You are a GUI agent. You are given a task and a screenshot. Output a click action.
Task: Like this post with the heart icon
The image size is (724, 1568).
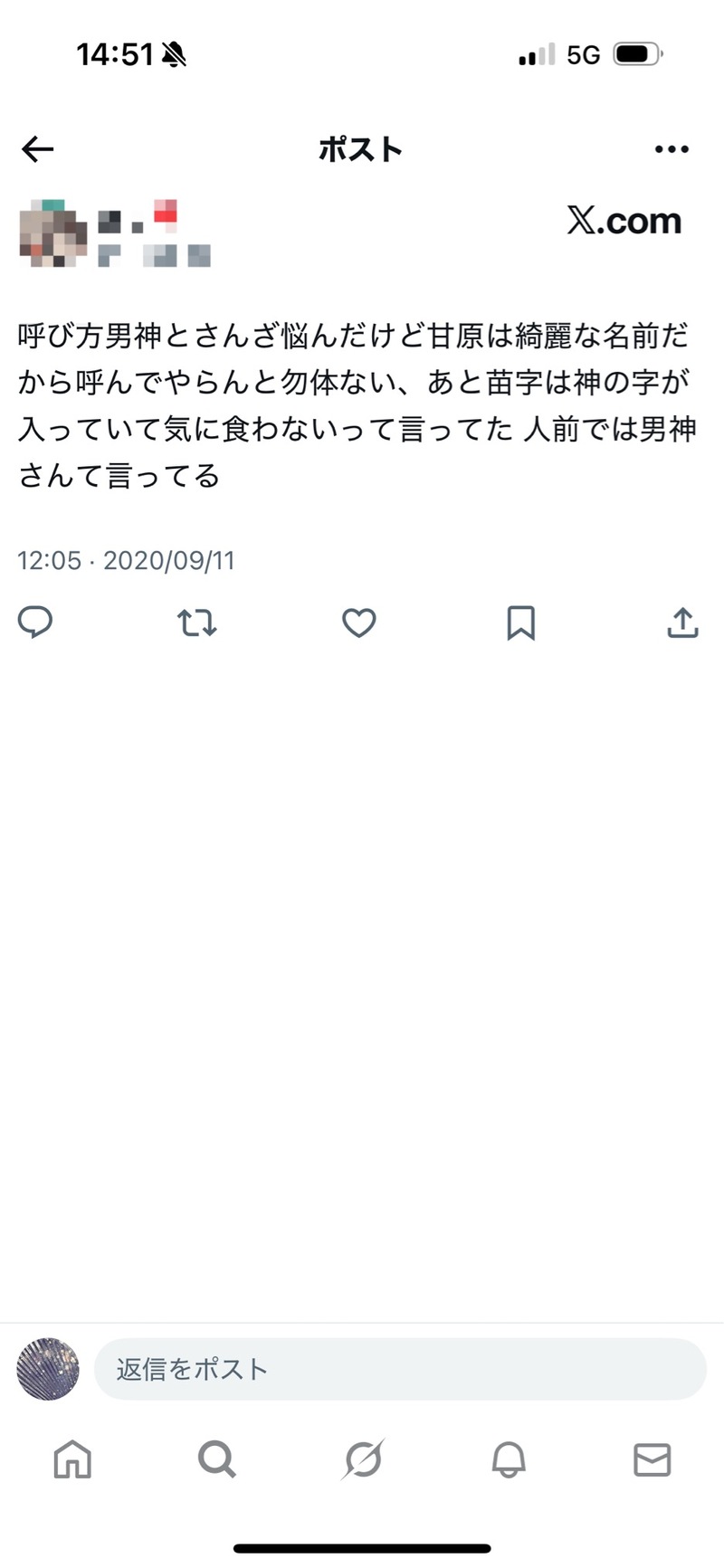[x=358, y=622]
